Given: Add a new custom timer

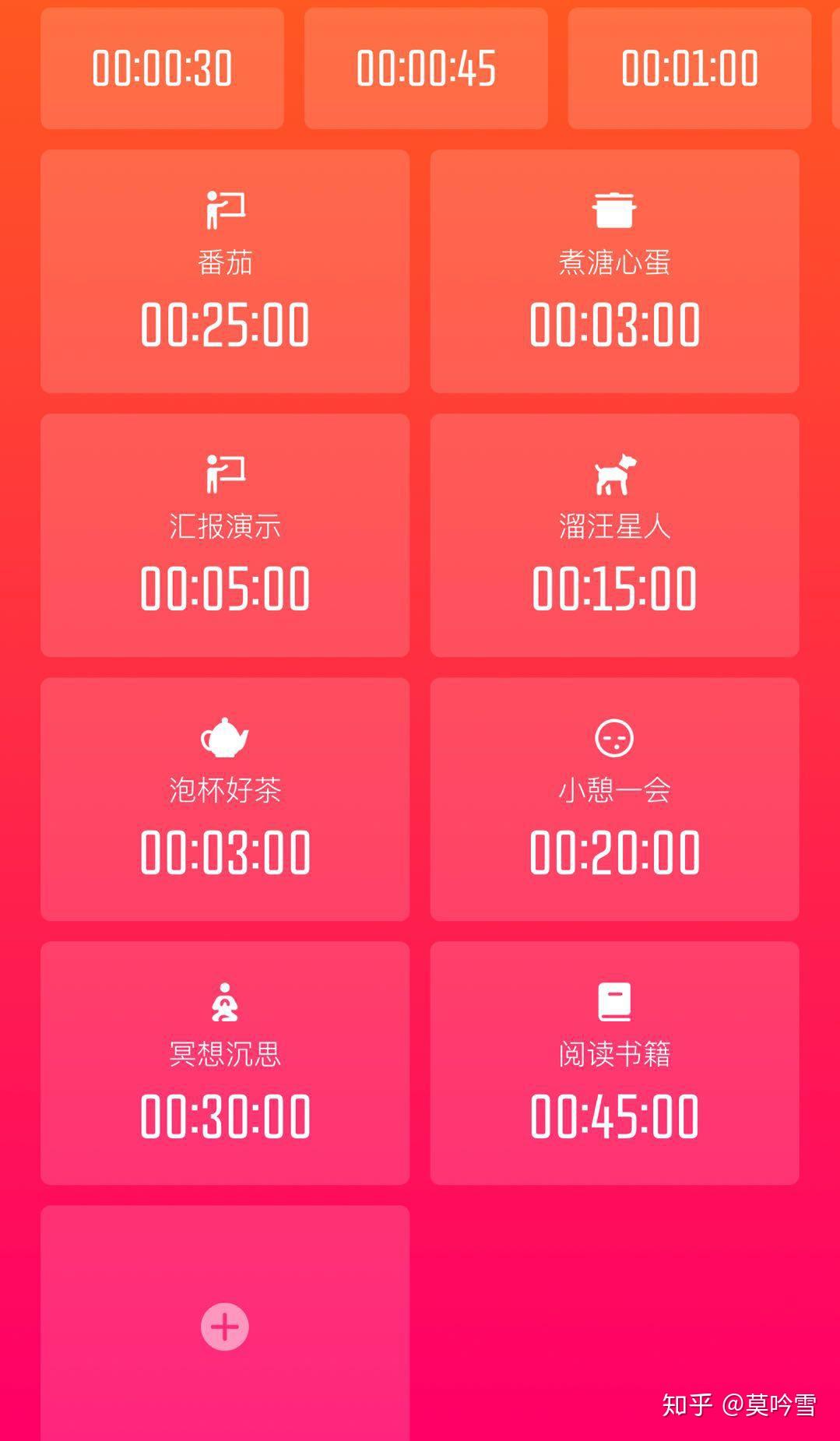Looking at the screenshot, I should tap(225, 1326).
